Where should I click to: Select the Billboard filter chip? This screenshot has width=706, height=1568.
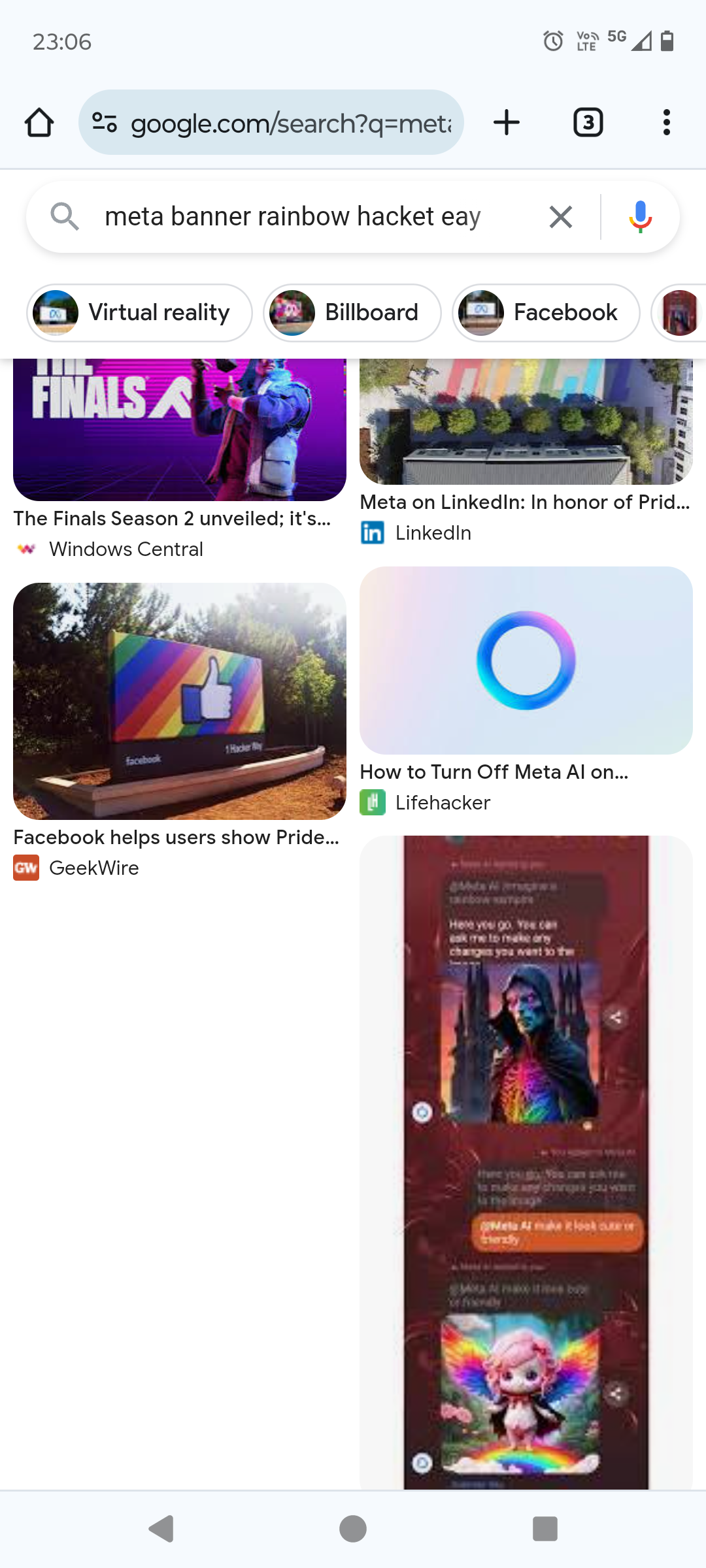pos(352,313)
